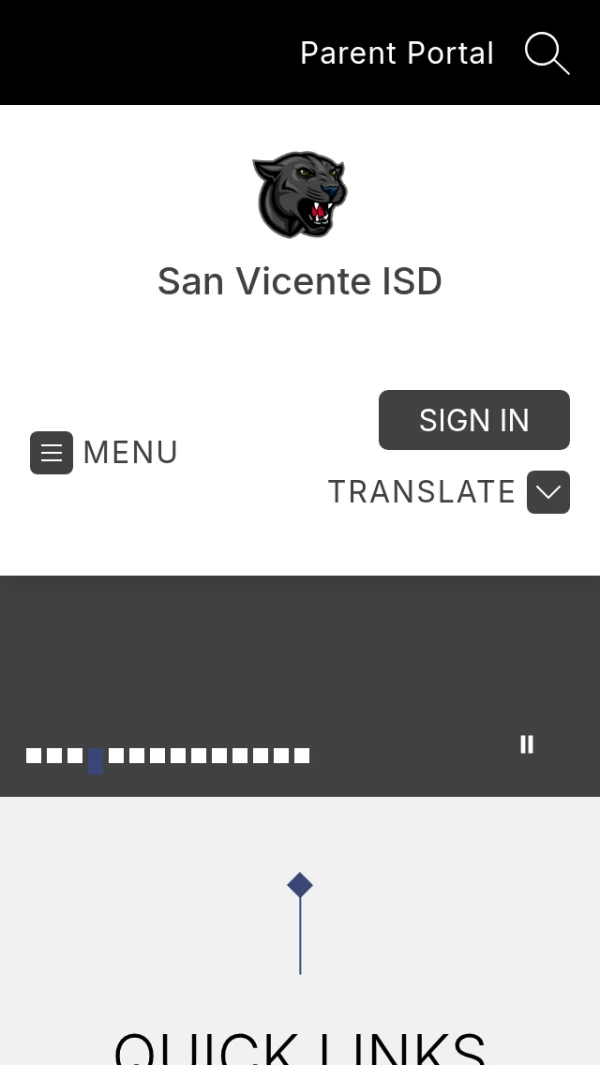Tap the search magnifier icon
Image resolution: width=600 pixels, height=1065 pixels.
point(547,53)
